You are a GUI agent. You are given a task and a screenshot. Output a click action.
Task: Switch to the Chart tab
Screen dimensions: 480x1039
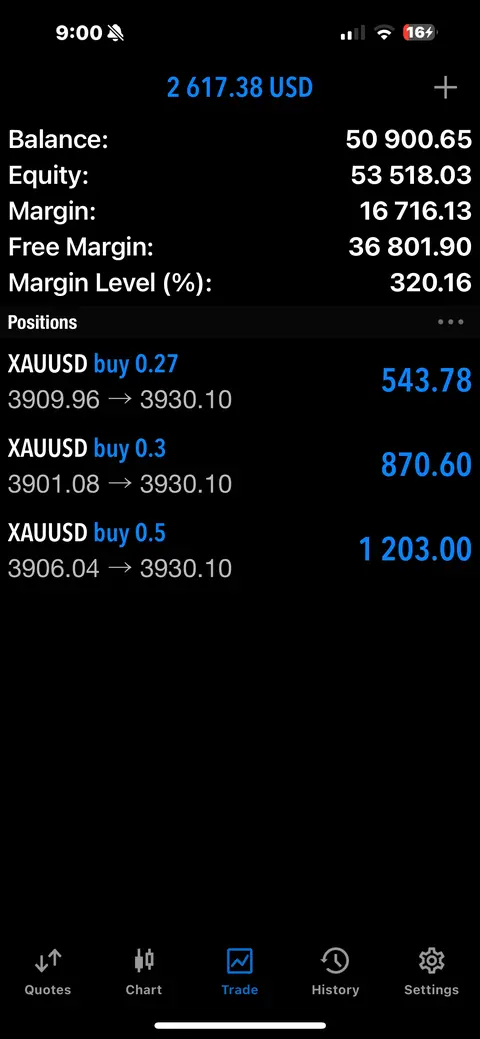click(x=144, y=972)
